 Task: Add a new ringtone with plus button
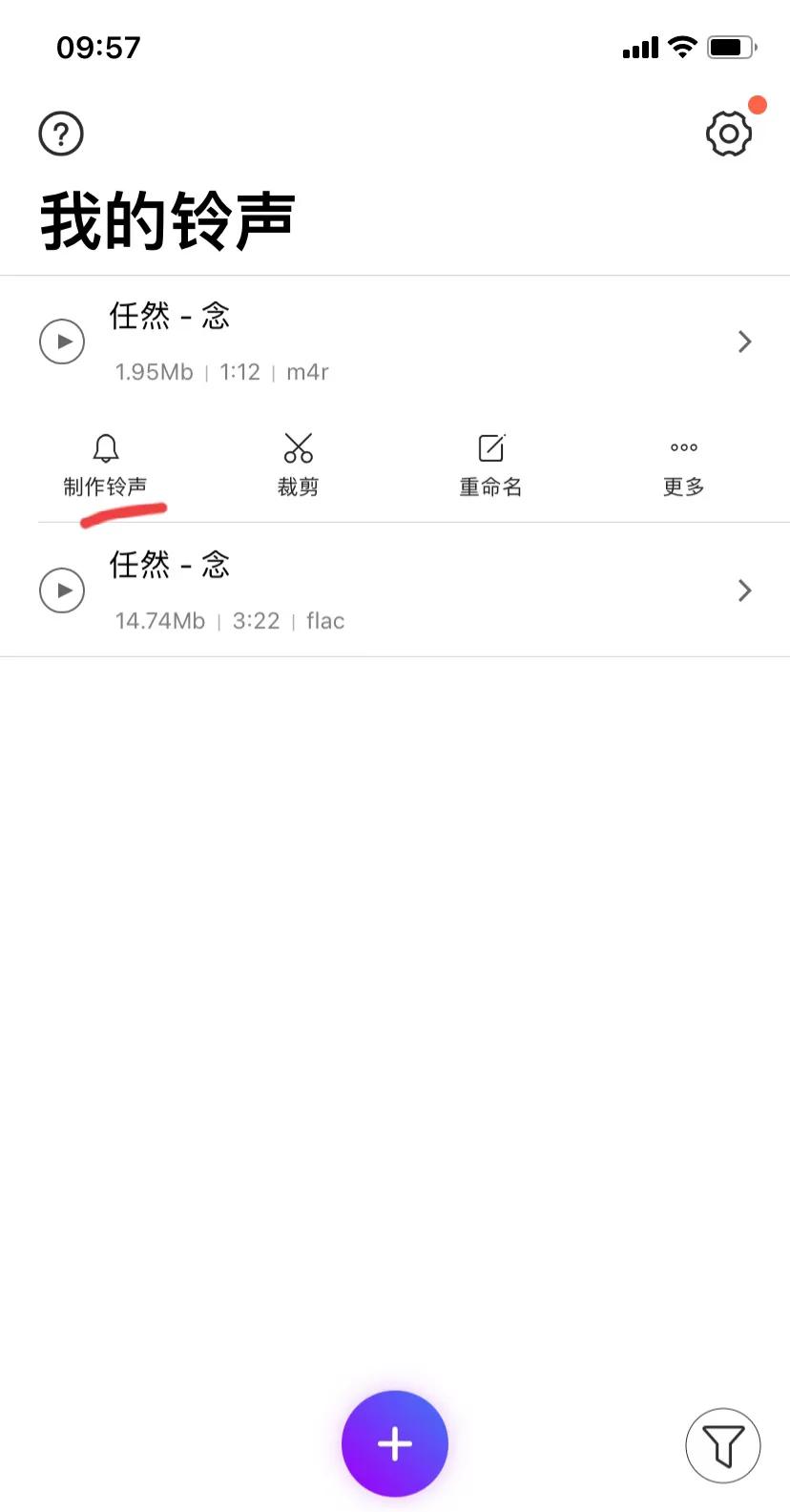[x=394, y=1444]
